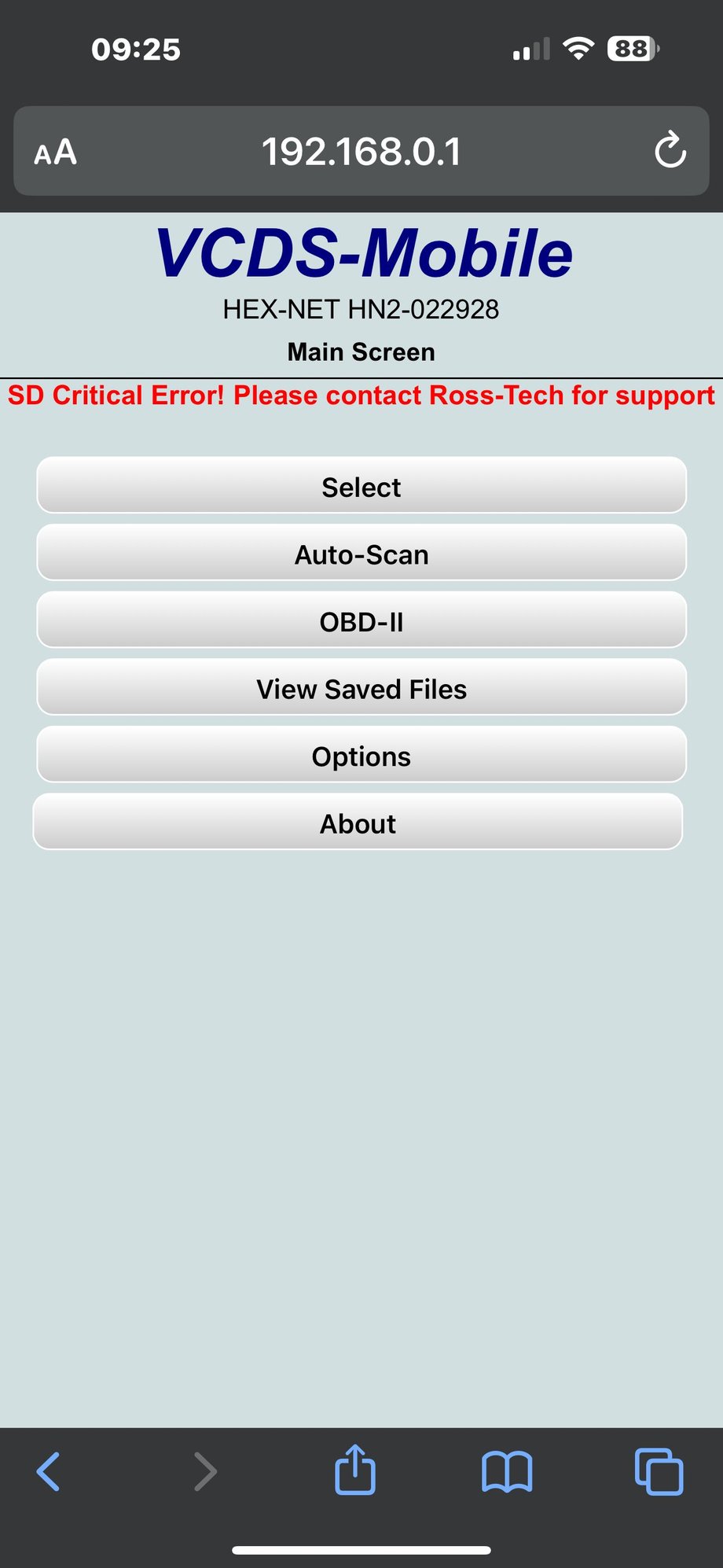Viewport: 723px width, 1568px height.
Task: Open the AA reader and text-size menu
Action: (55, 152)
